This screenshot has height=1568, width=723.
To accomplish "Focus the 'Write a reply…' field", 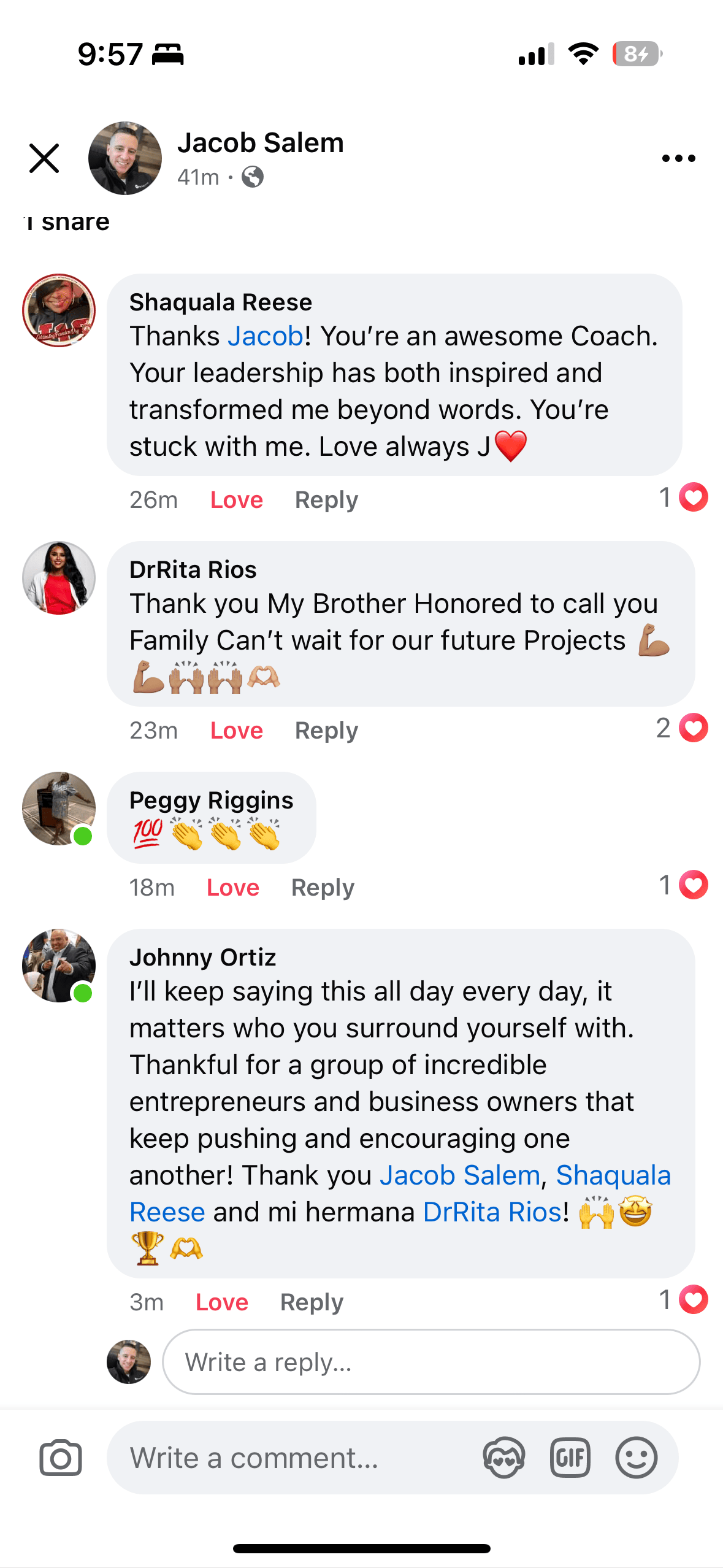I will [430, 1362].
